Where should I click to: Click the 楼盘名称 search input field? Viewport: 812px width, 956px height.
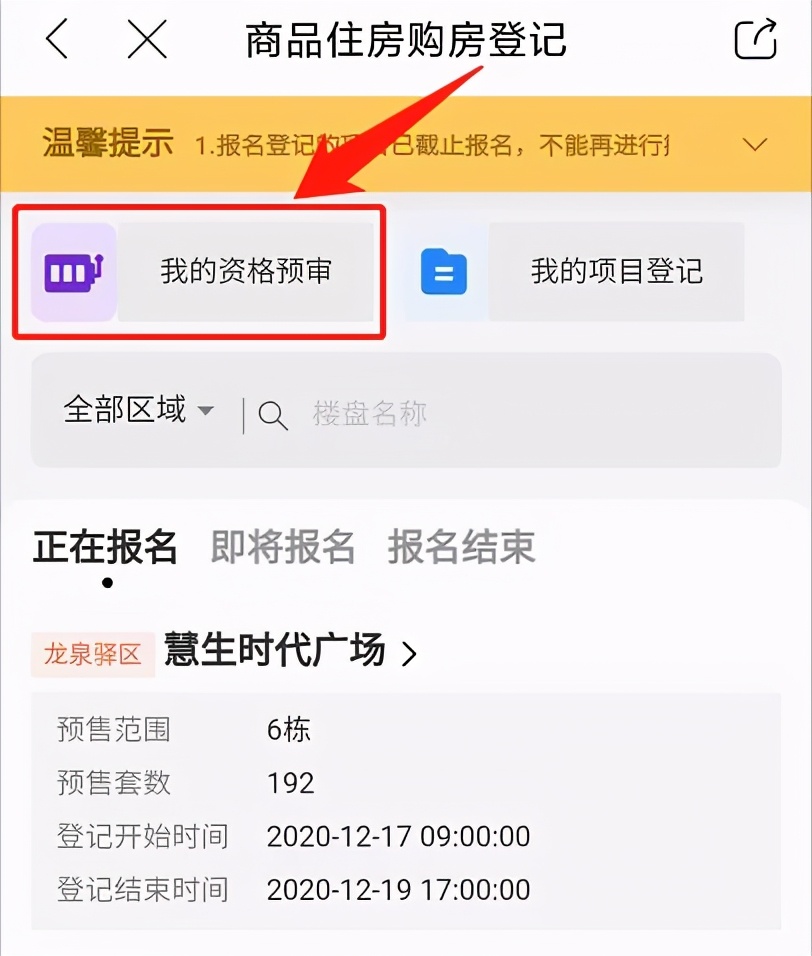click(400, 413)
